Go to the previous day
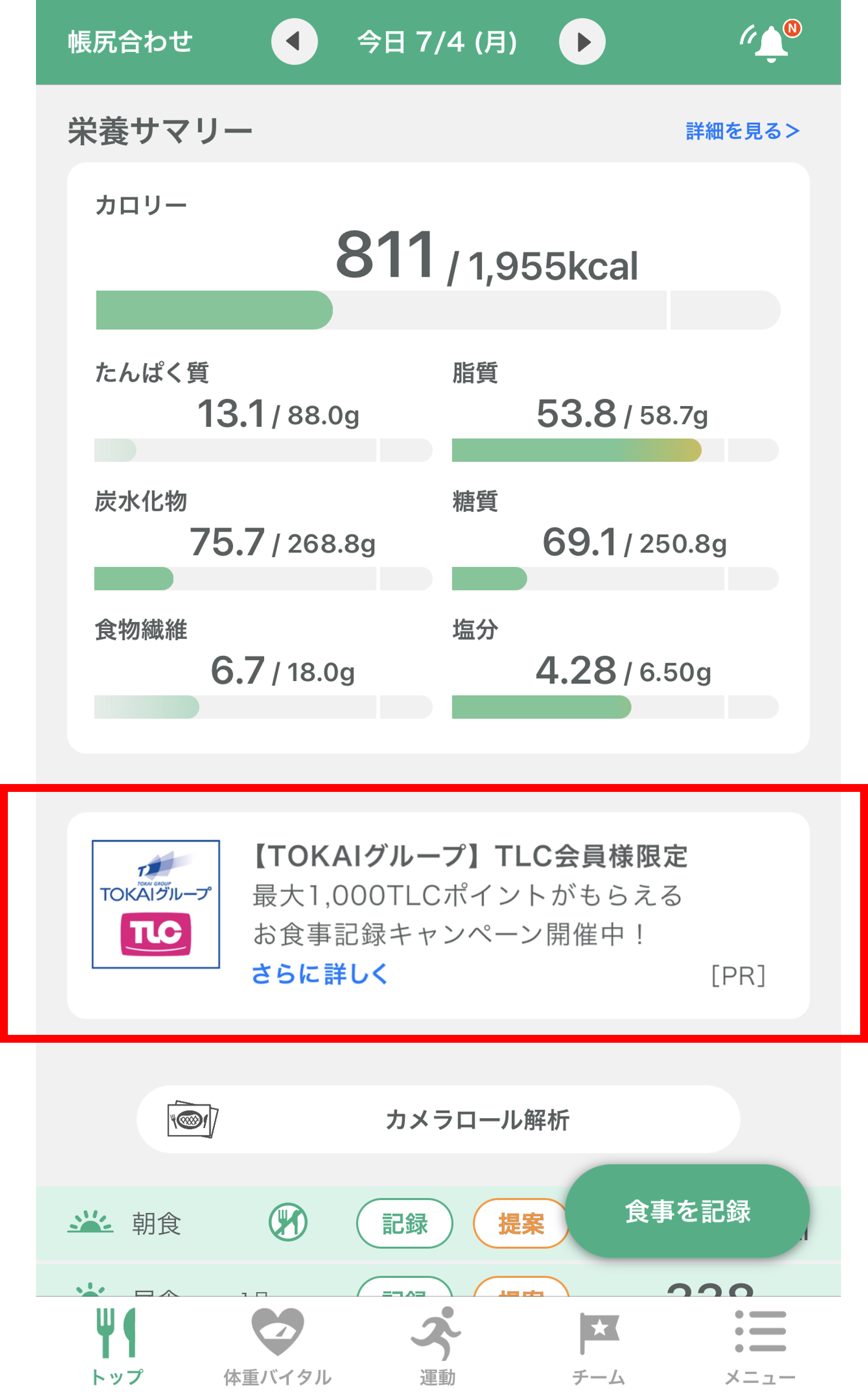 pos(294,42)
